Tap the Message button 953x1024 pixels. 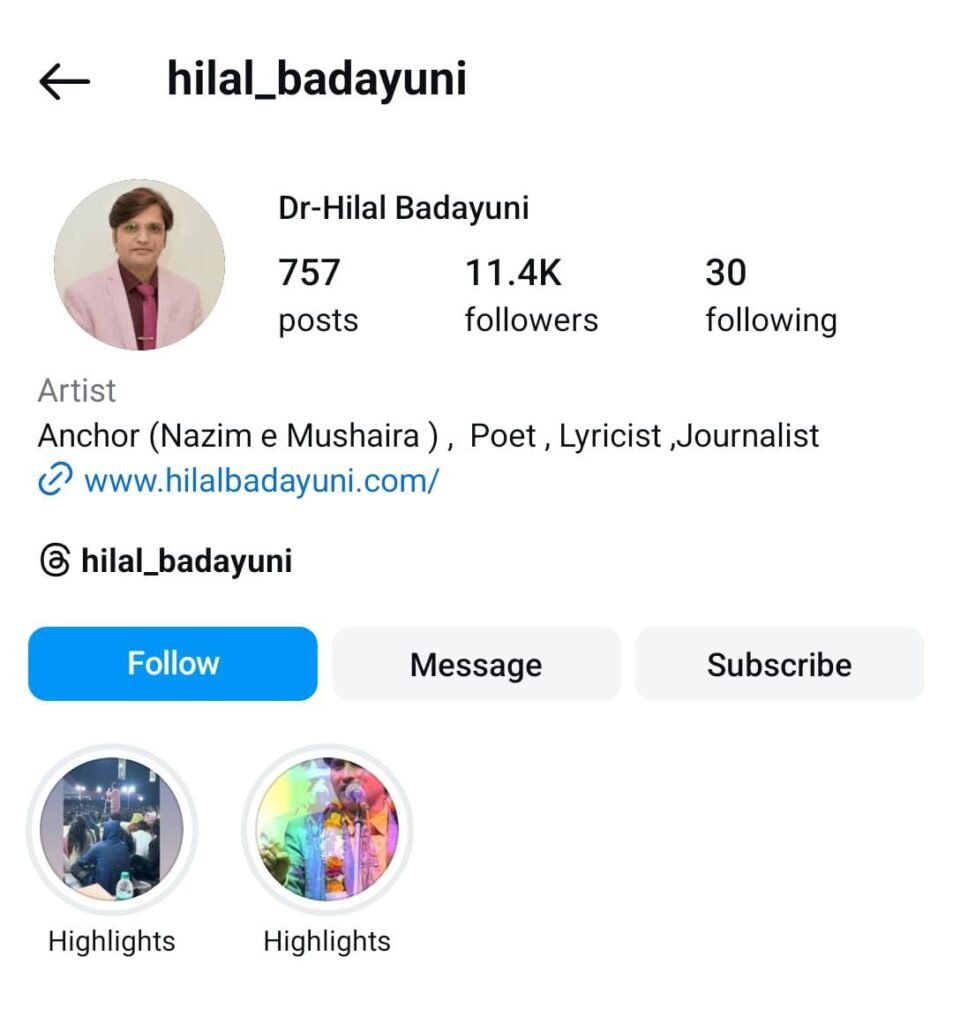pos(476,665)
